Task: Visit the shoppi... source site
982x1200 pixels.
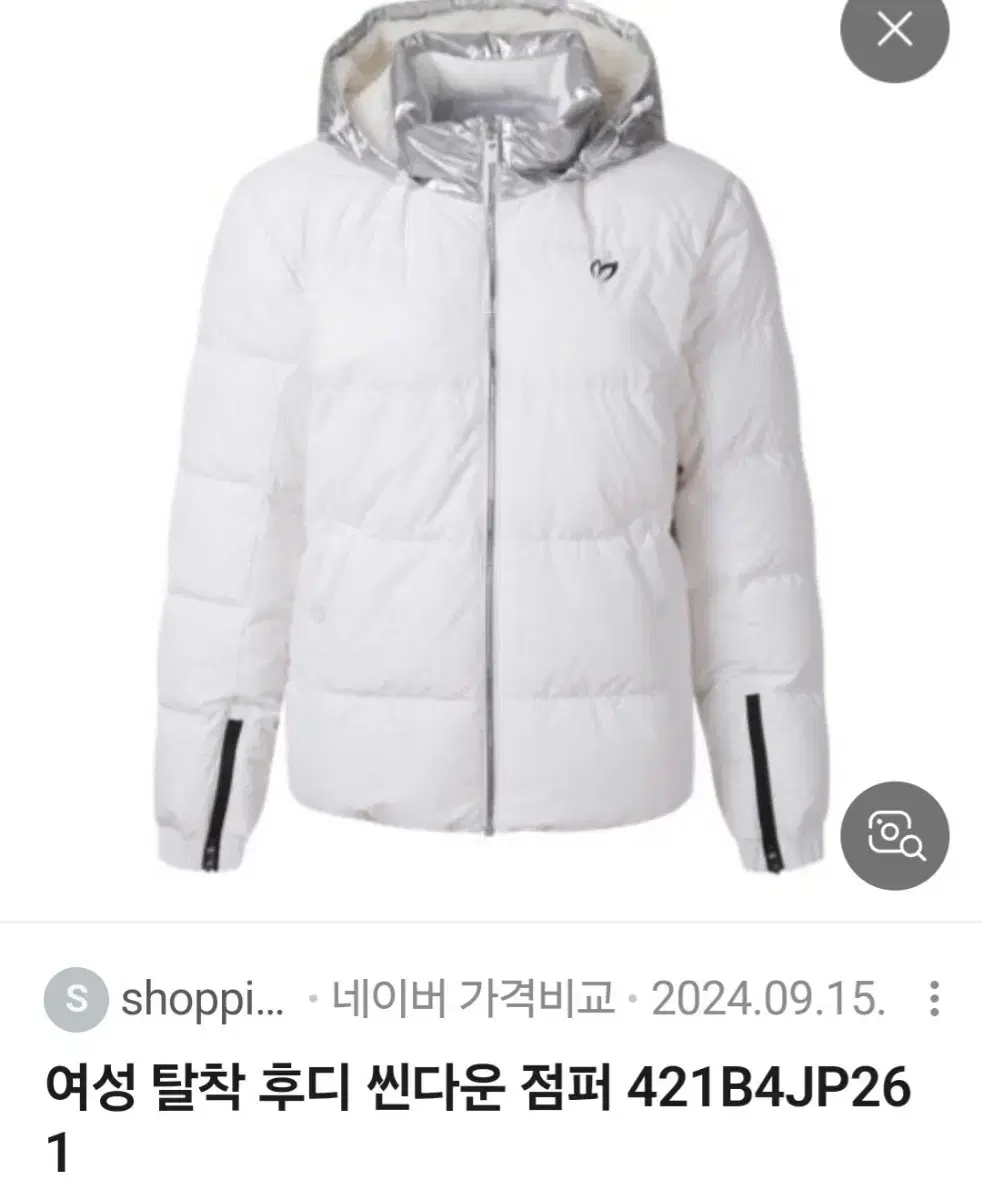Action: (x=203, y=998)
